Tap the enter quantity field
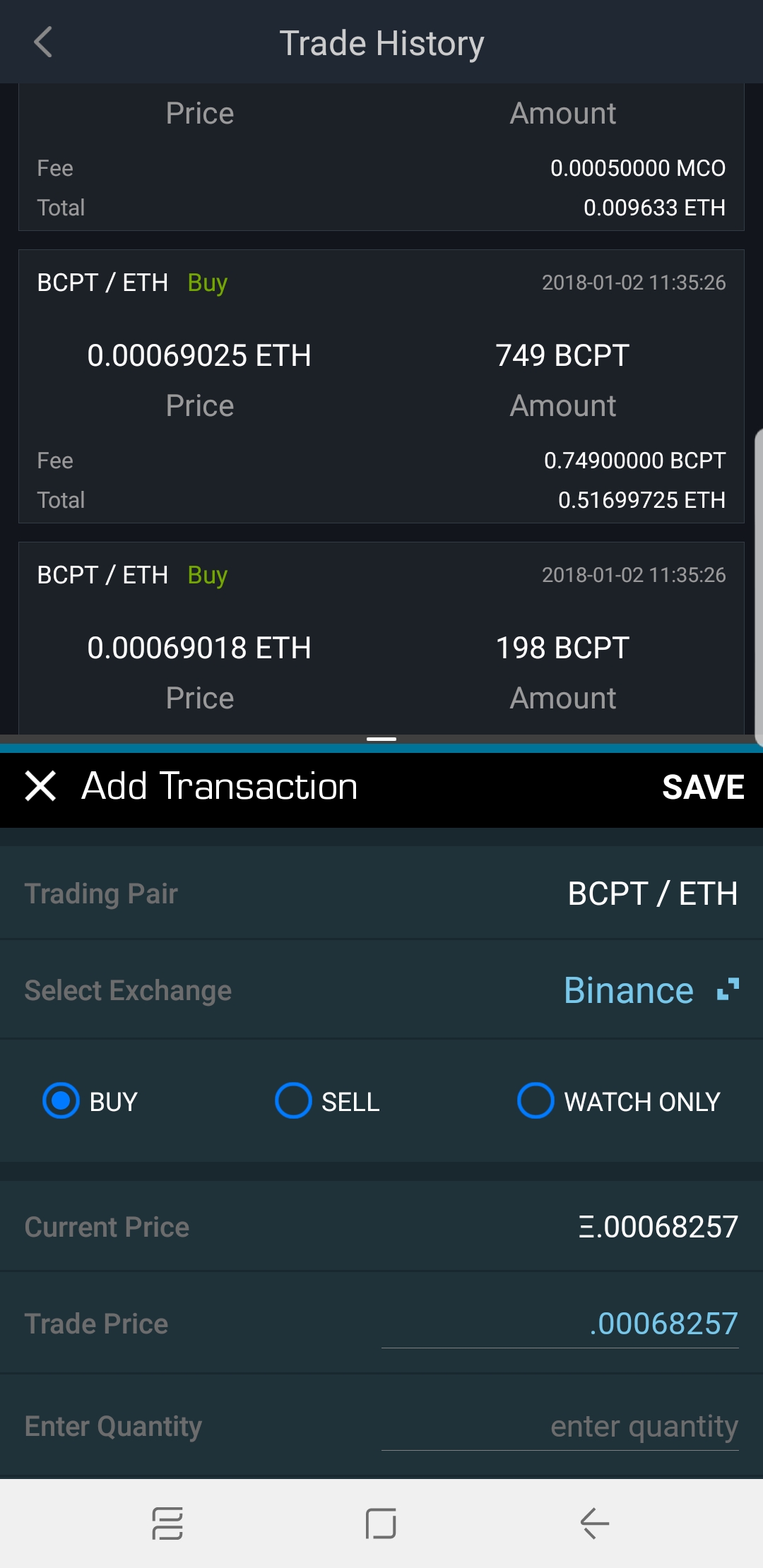Screen dimensions: 763x1568 point(560,1427)
